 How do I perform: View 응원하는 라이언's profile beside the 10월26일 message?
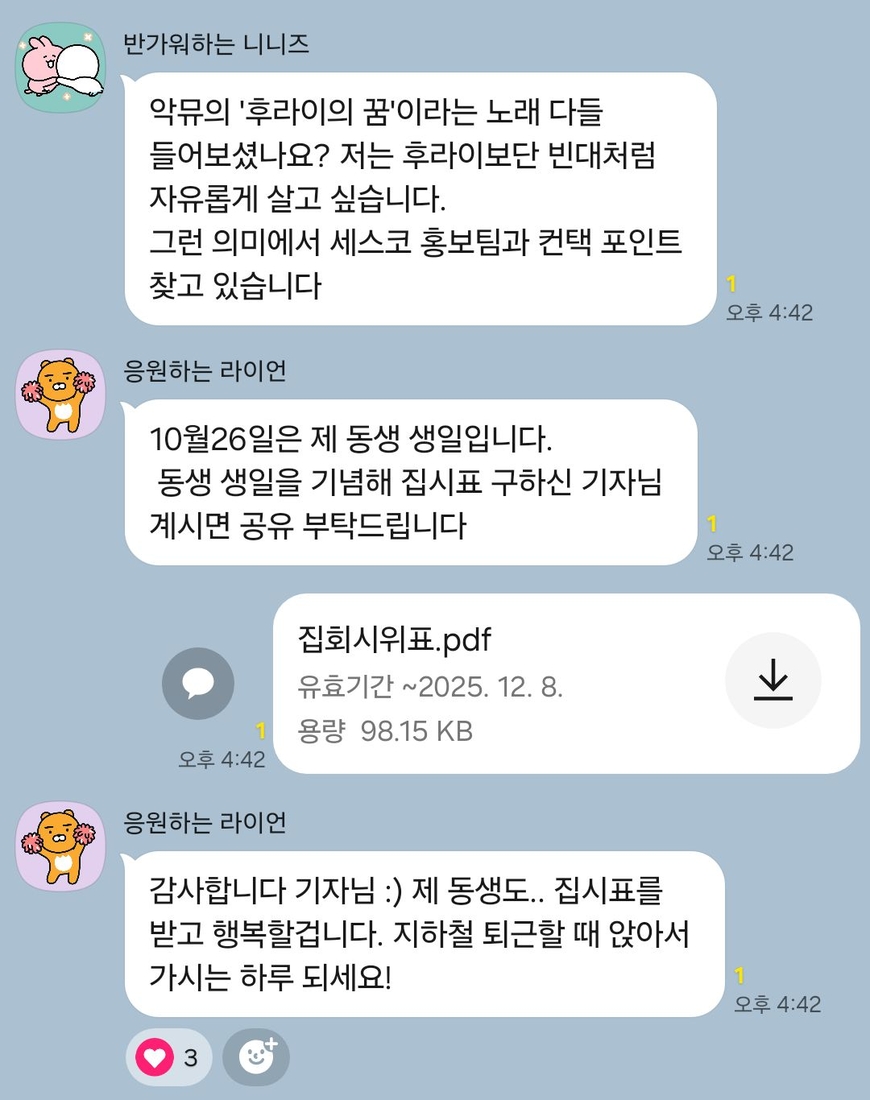point(61,394)
